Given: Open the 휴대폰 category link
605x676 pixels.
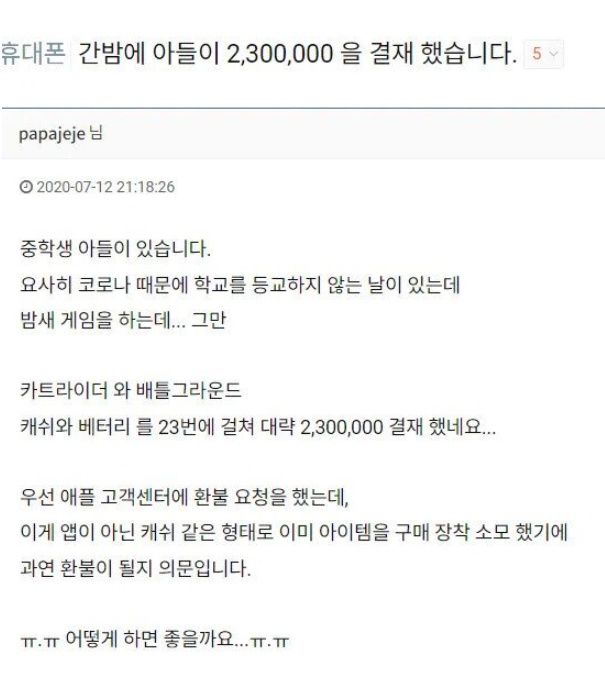Looking at the screenshot, I should tap(34, 53).
